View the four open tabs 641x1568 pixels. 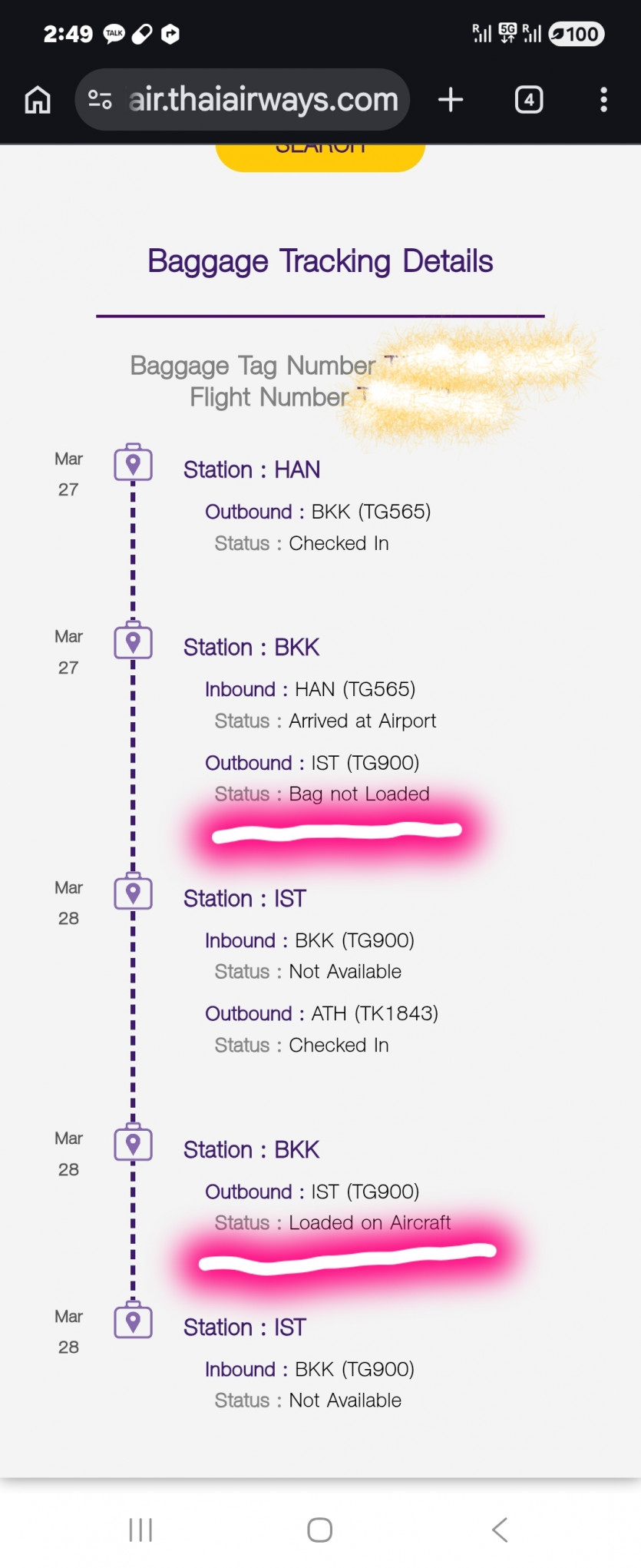pos(528,100)
